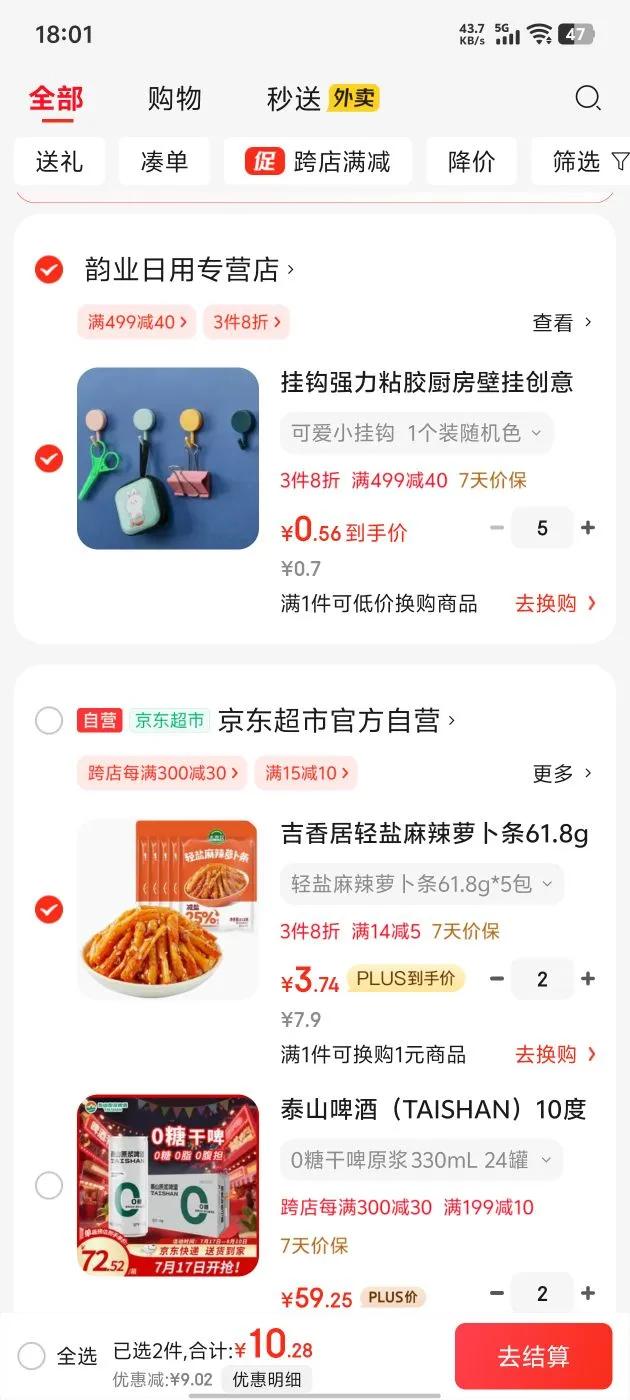Check the 京东超市官方自营 store checkbox

[48, 720]
